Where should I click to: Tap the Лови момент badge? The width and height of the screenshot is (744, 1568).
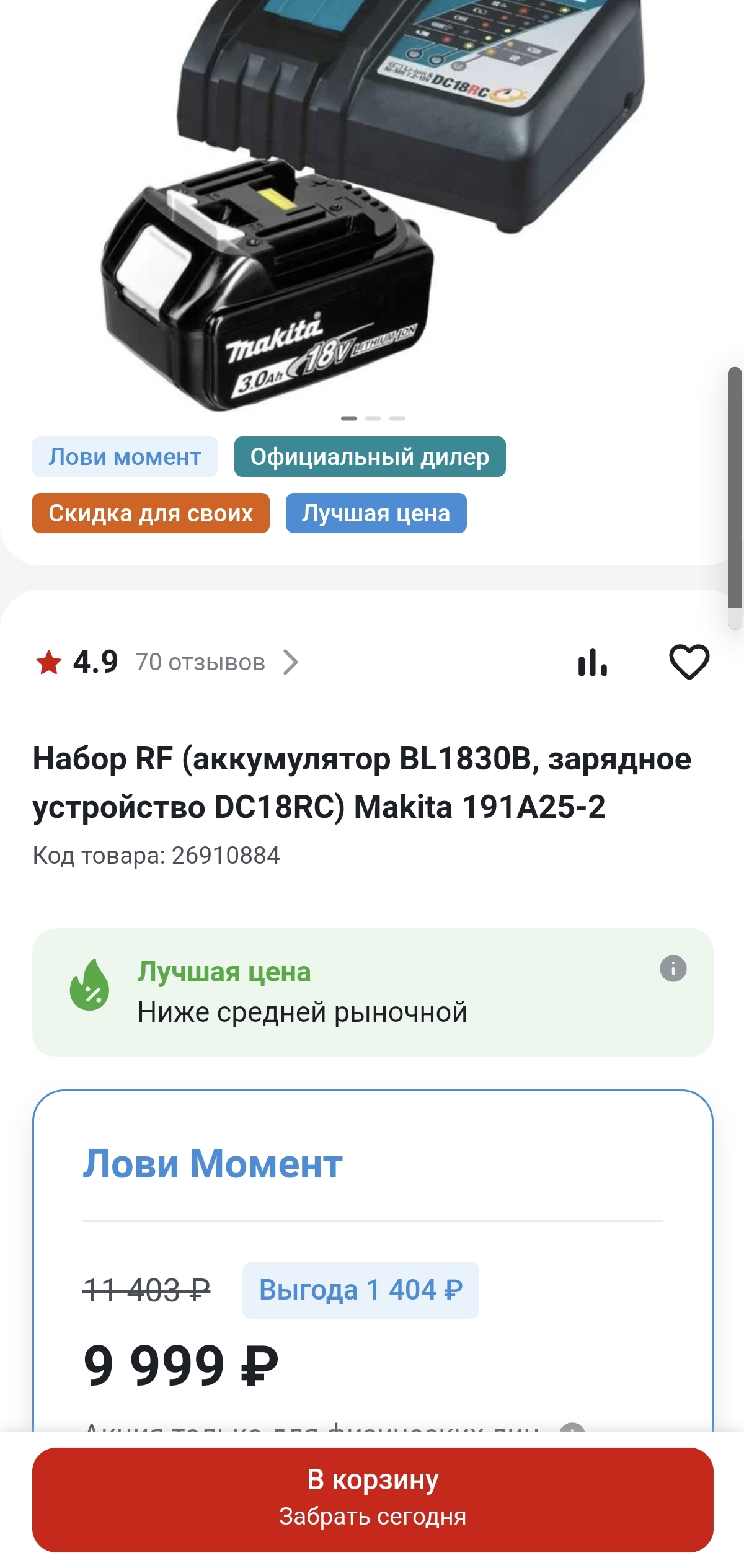click(125, 457)
